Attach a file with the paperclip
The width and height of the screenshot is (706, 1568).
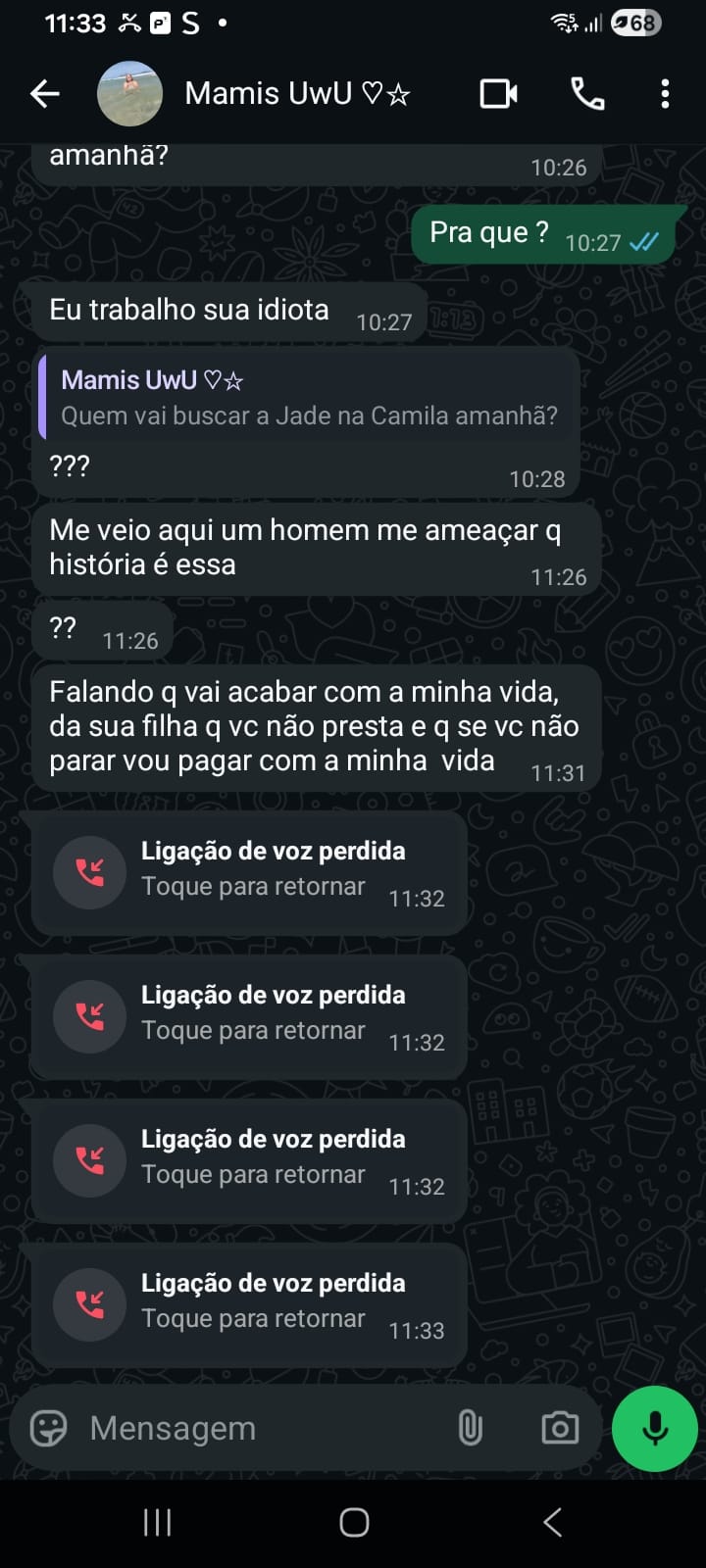tap(471, 1428)
